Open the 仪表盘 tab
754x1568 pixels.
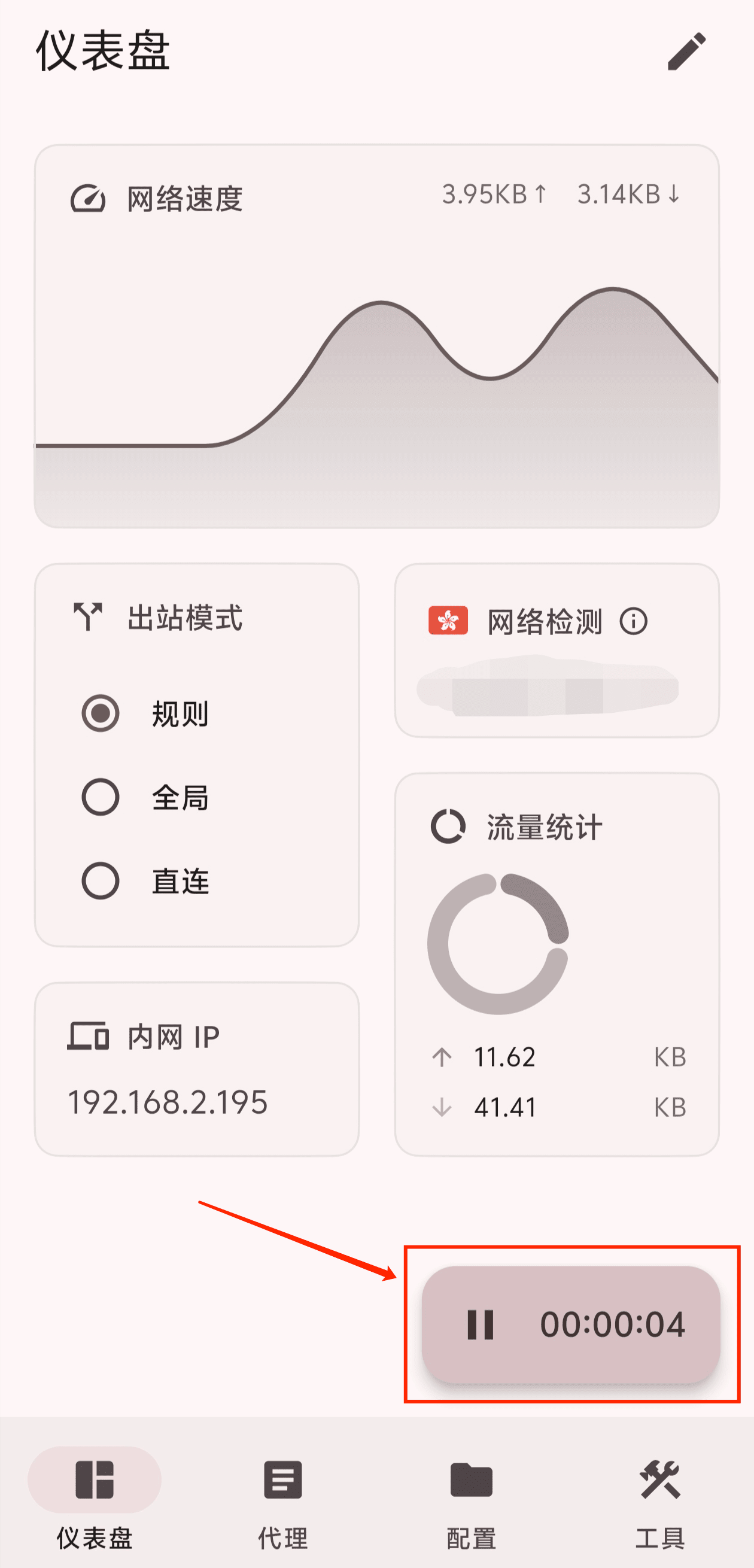tap(95, 1499)
